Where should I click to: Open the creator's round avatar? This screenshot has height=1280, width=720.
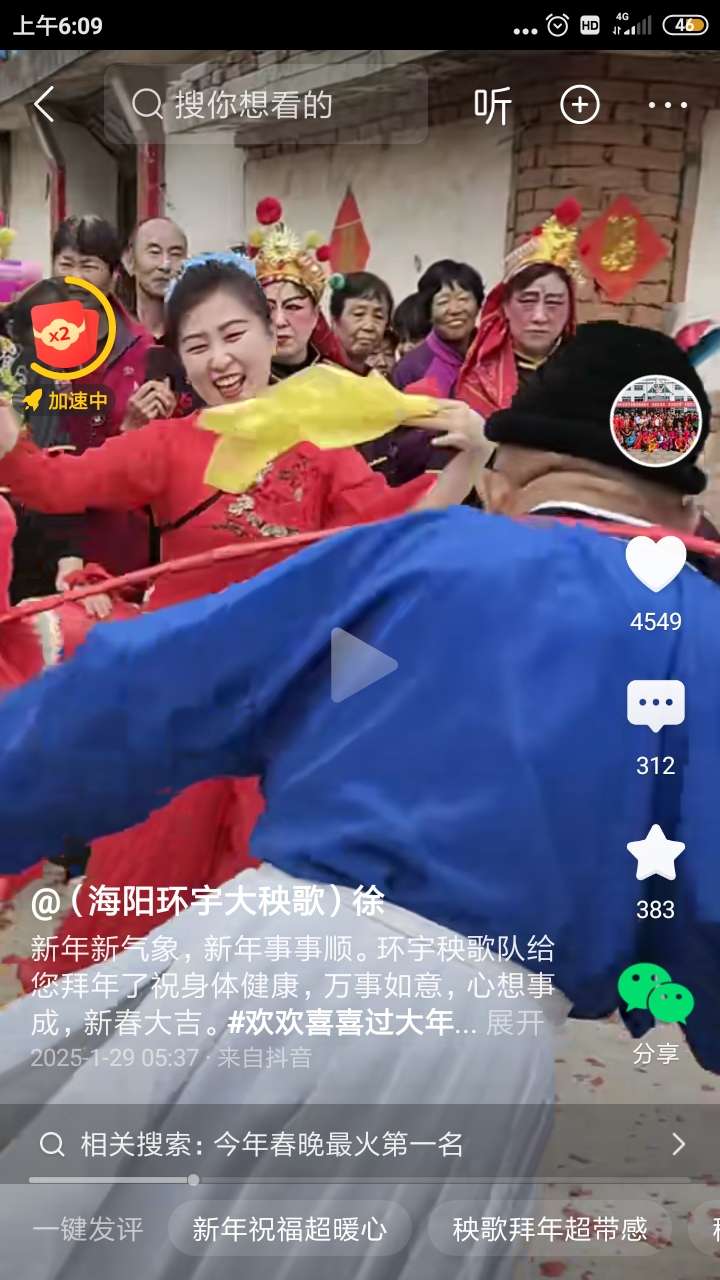coord(656,421)
